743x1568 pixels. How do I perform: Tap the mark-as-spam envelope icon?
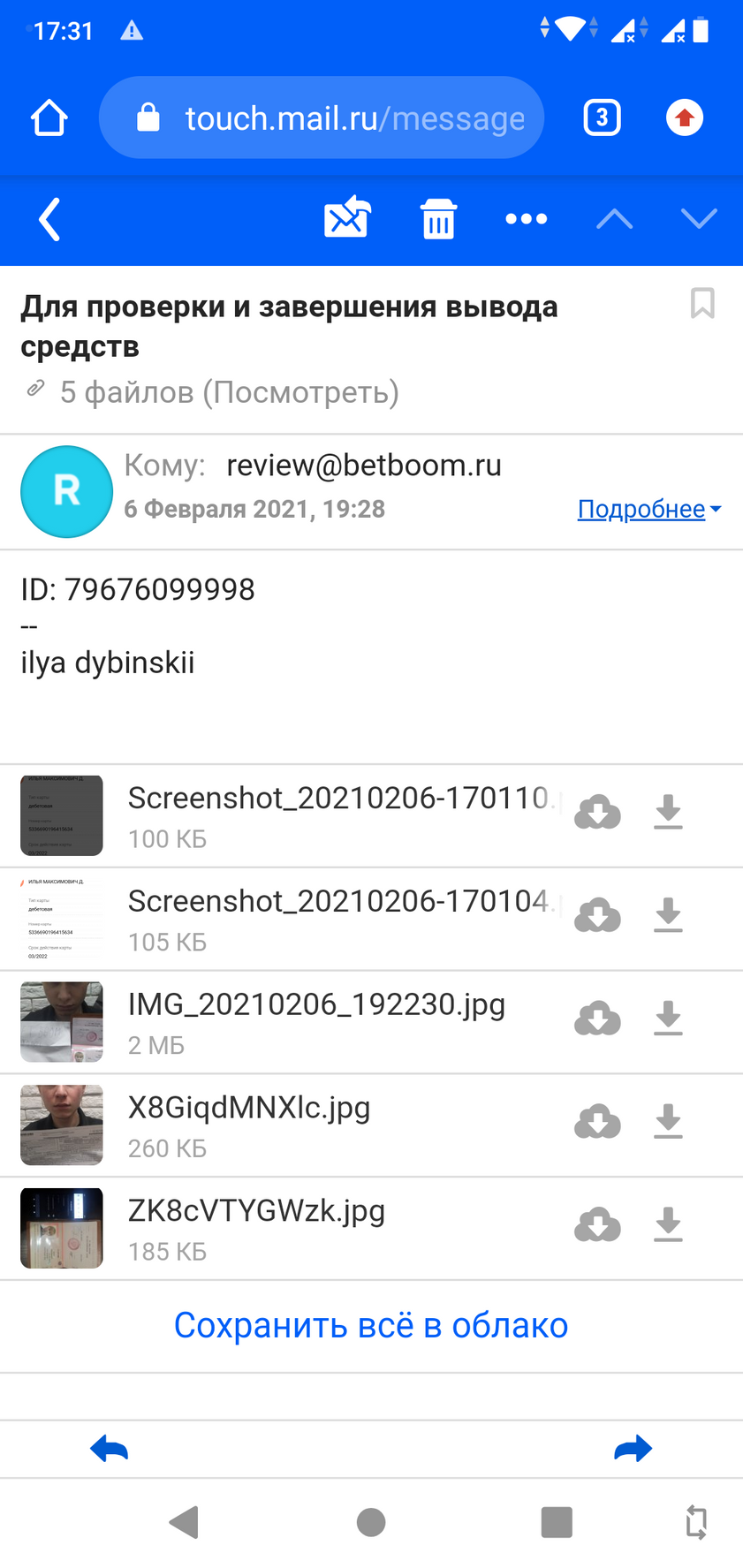point(347,217)
